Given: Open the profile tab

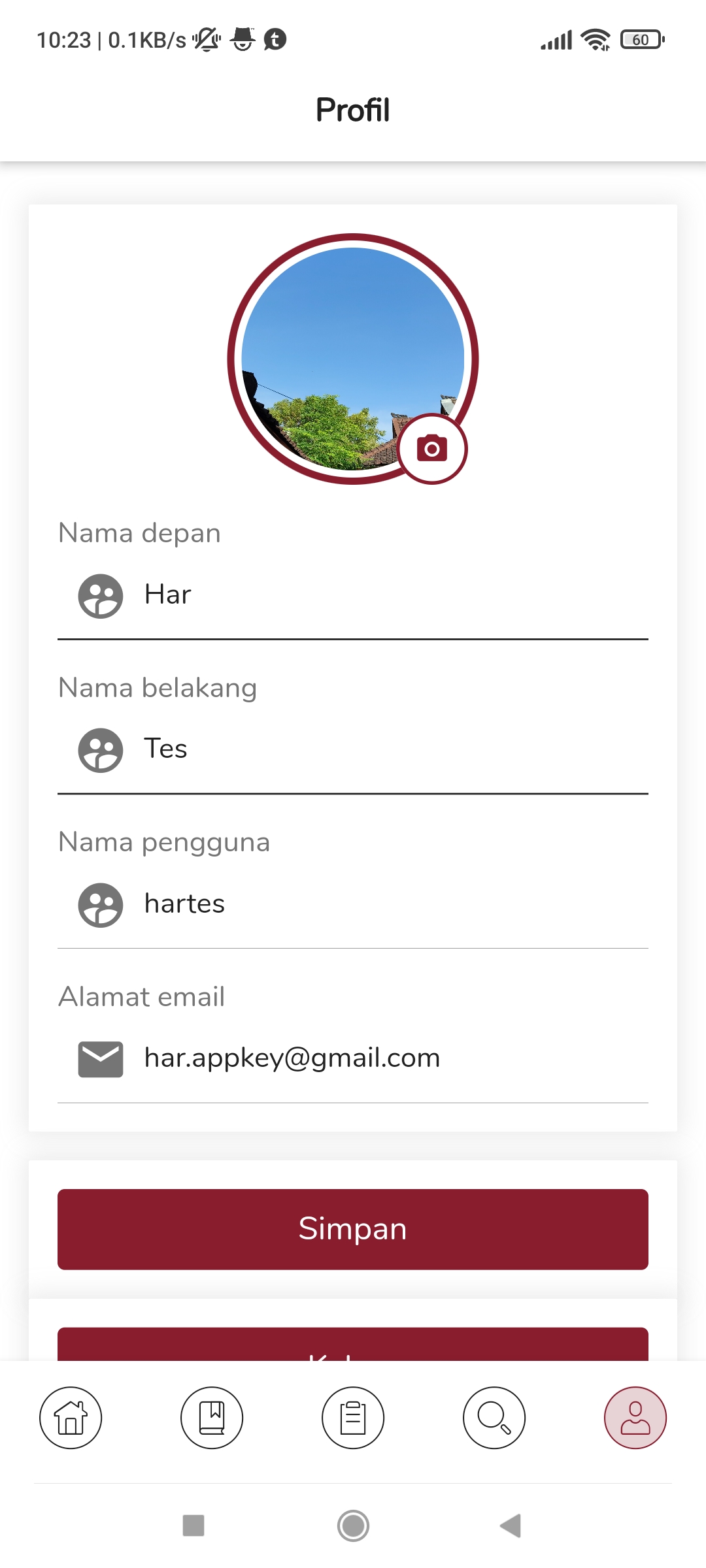Looking at the screenshot, I should 635,1418.
